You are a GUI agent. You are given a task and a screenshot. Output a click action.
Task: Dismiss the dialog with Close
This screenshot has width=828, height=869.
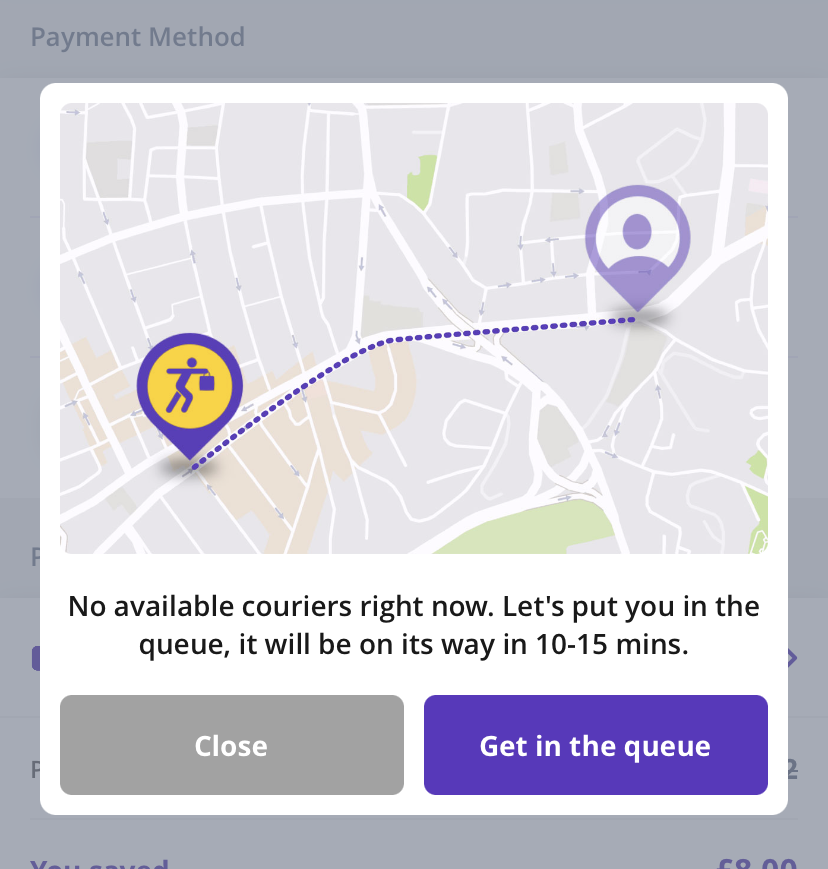click(x=231, y=745)
